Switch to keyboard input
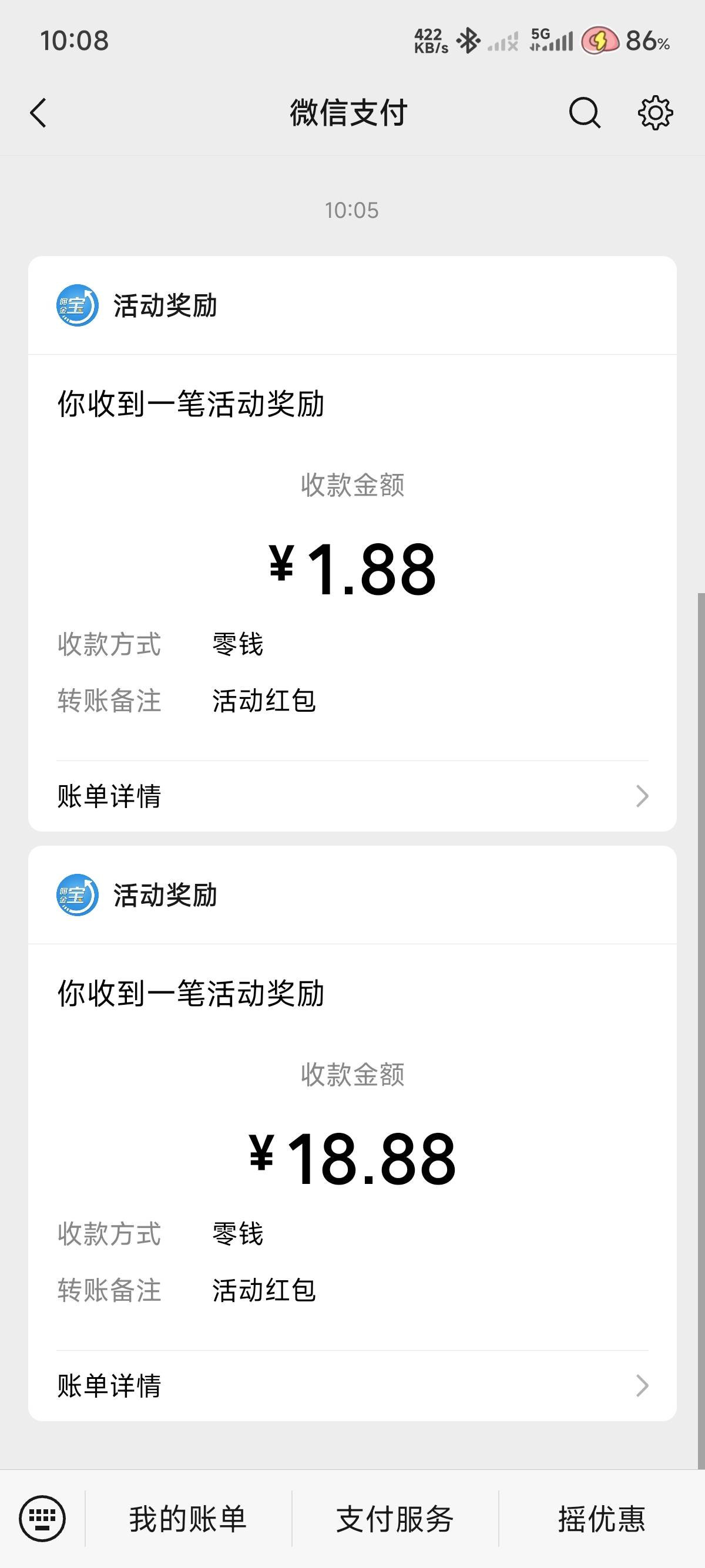Screen dimensions: 705x1568 (x=42, y=1519)
